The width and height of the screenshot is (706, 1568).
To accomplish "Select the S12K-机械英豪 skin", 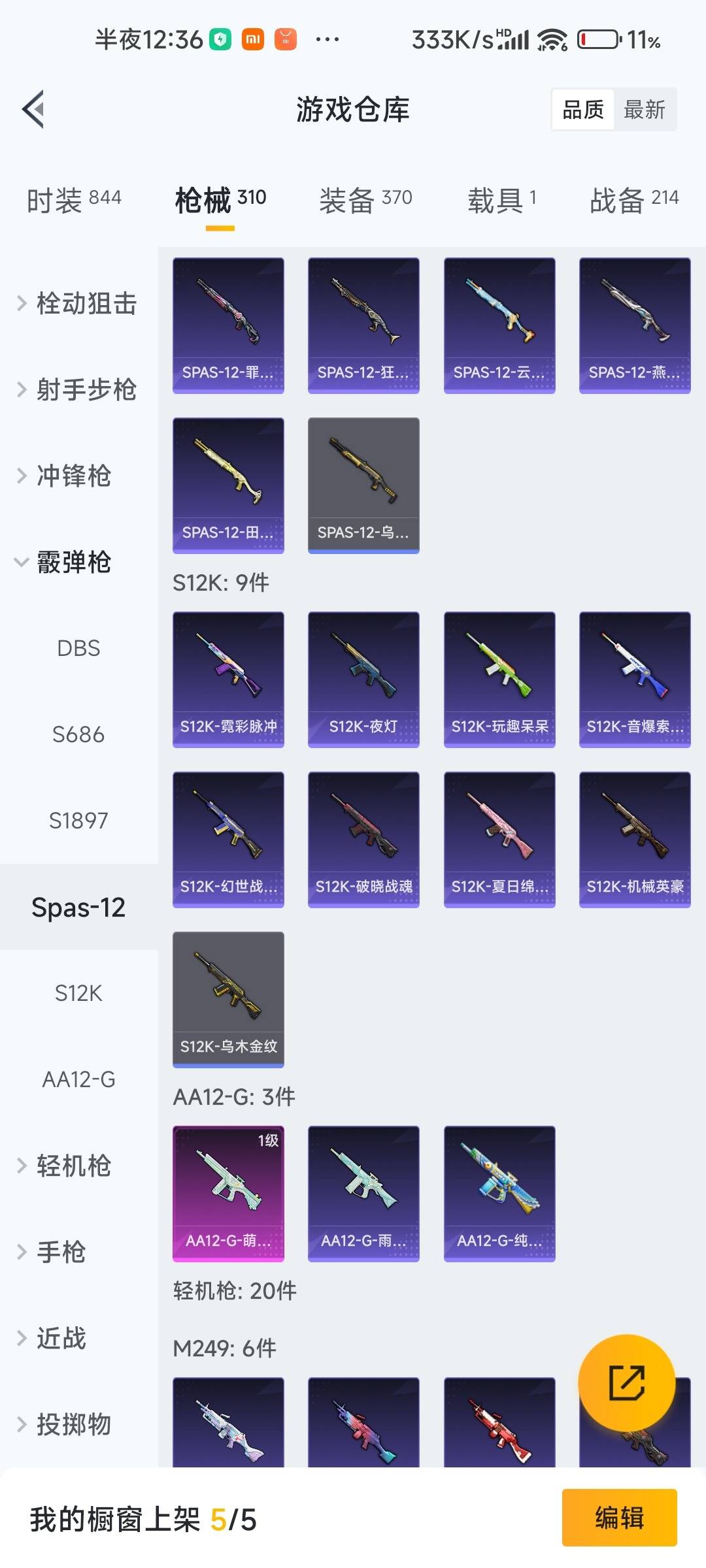I will pos(633,840).
